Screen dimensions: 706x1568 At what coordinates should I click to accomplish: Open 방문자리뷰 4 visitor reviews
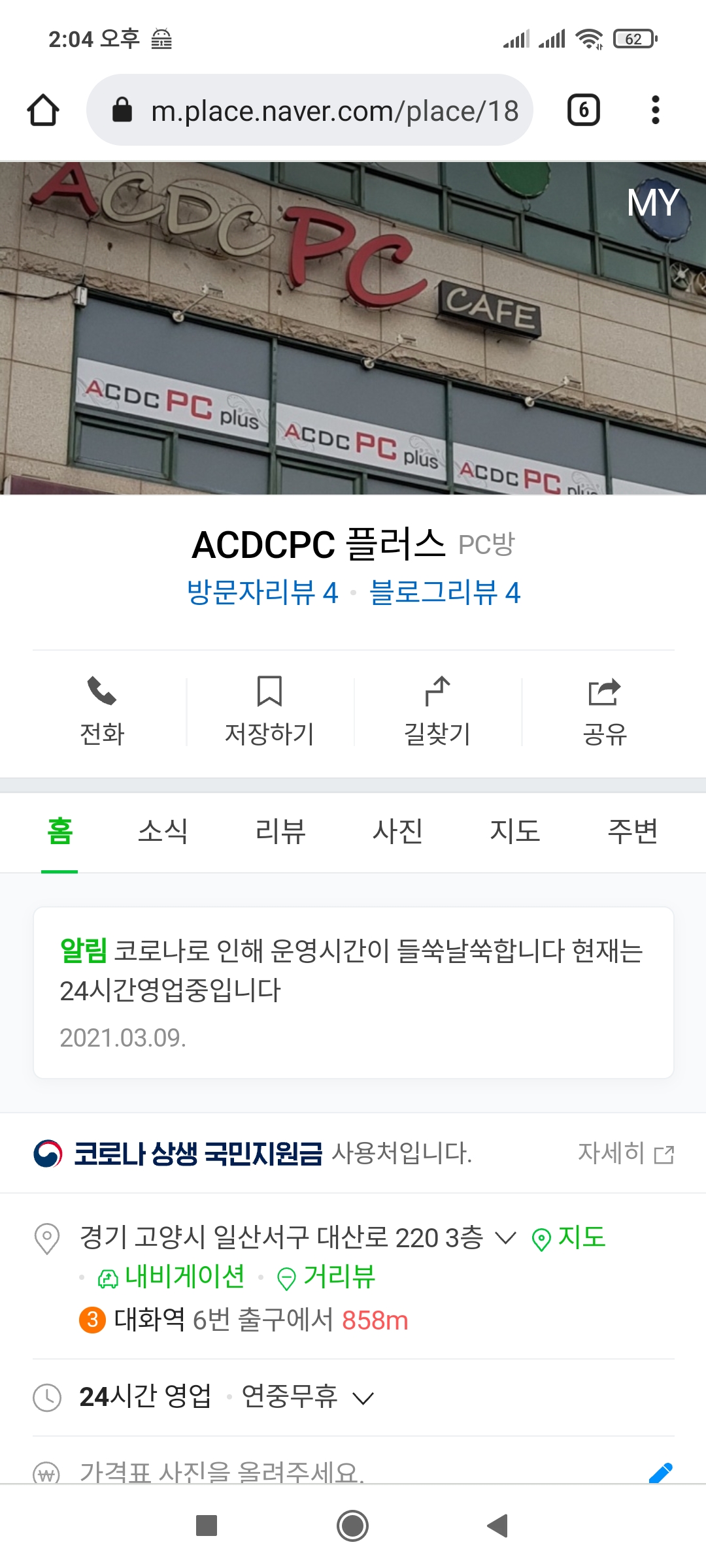coord(262,593)
